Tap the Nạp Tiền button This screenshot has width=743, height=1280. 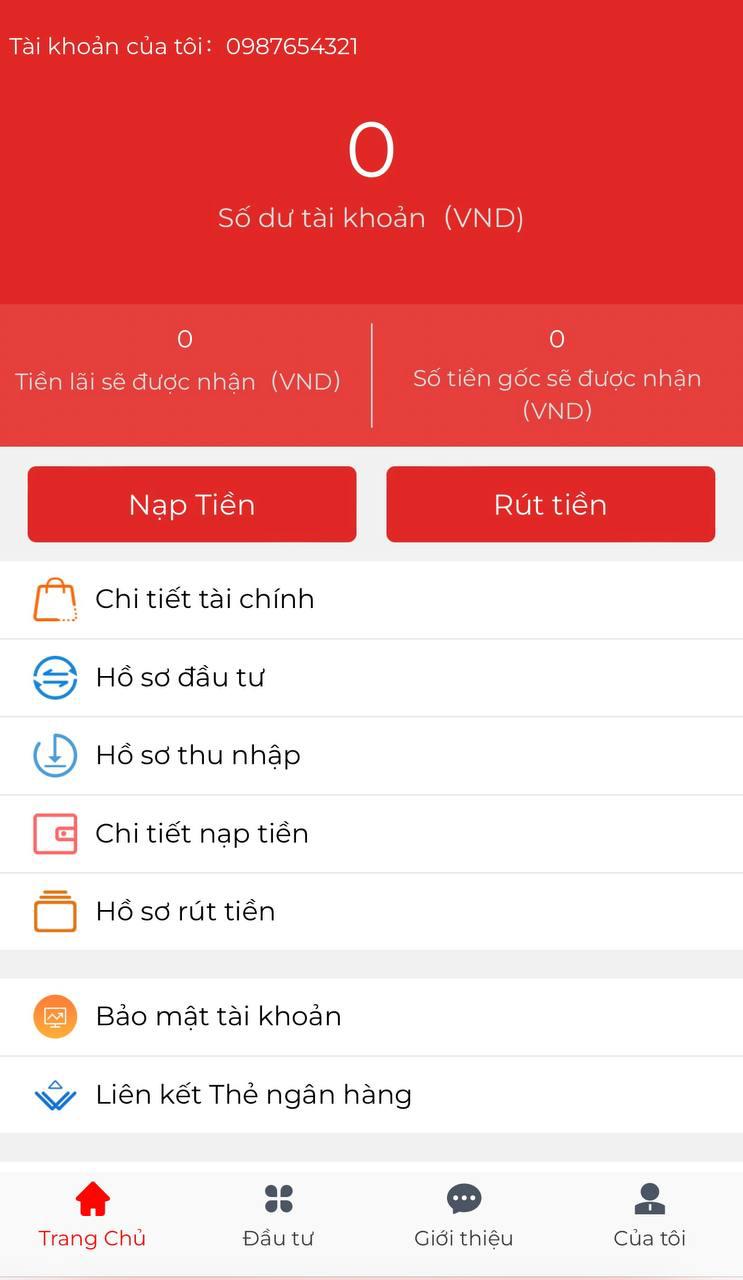192,504
